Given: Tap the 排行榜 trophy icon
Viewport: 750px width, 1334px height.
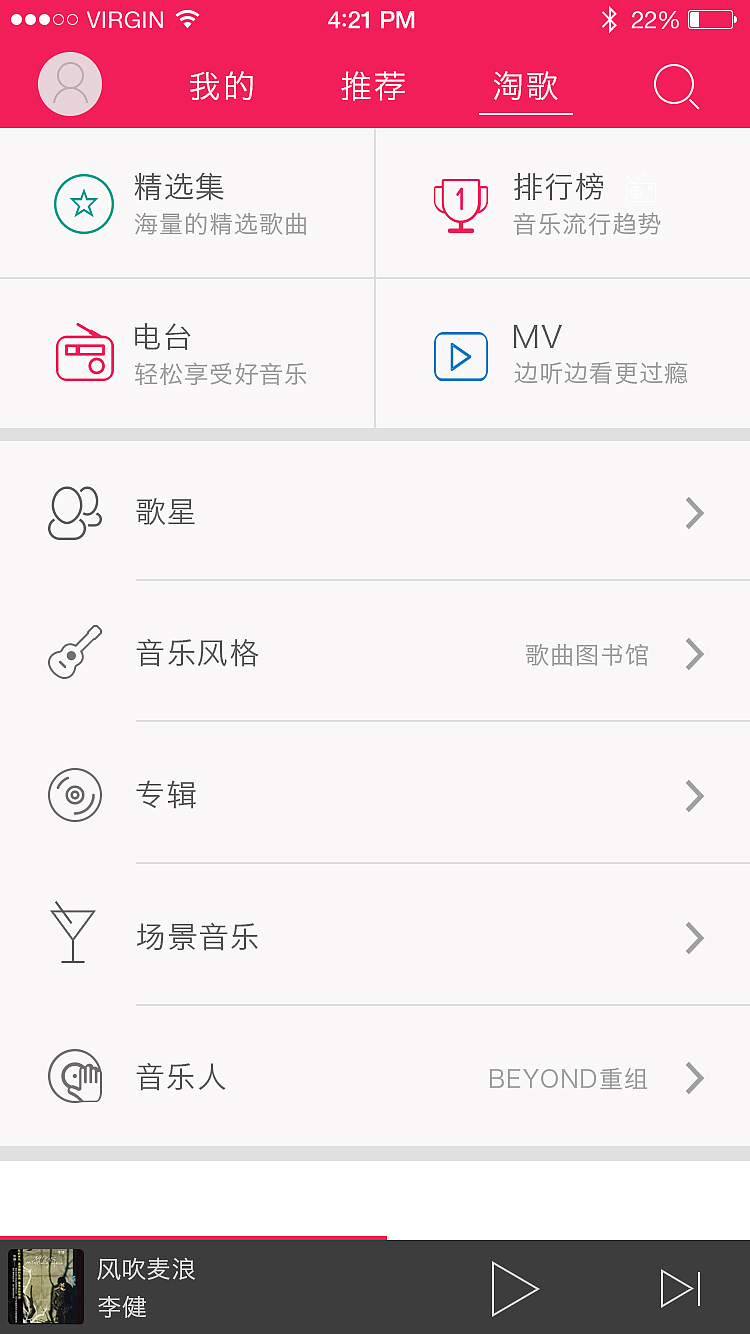Looking at the screenshot, I should tap(460, 204).
